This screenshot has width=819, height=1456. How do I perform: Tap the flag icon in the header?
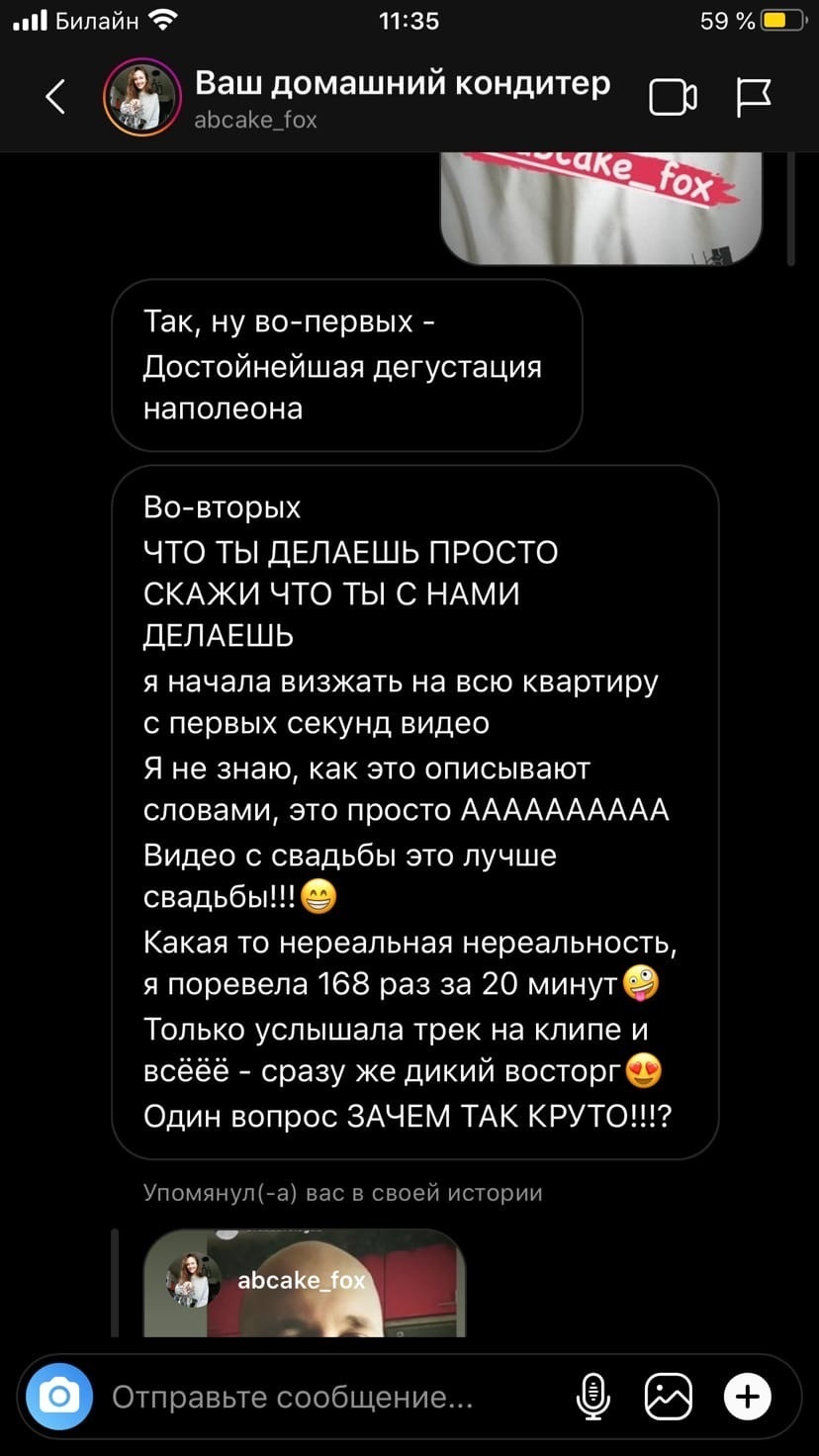[754, 98]
